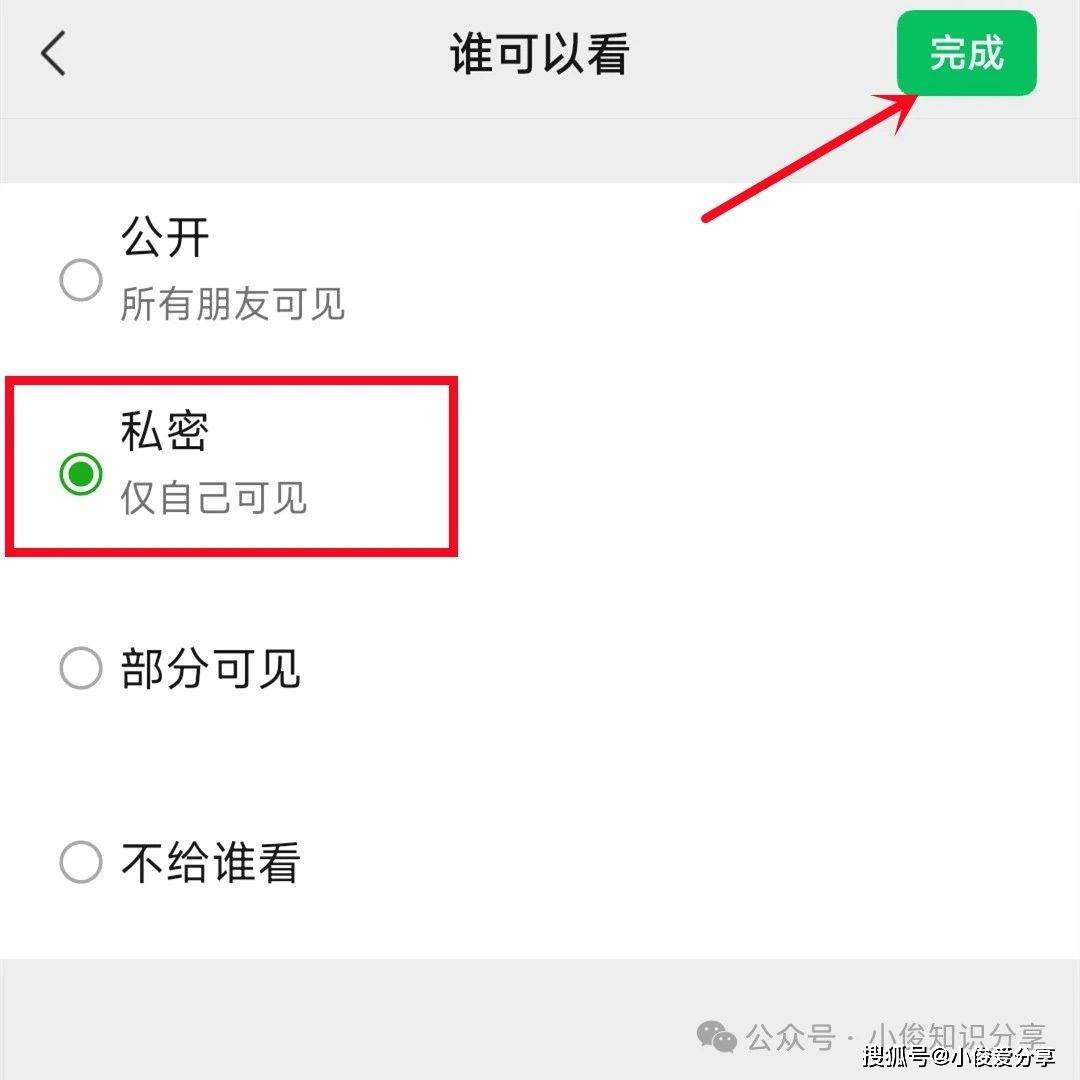The image size is (1080, 1080).
Task: Go back using the top-left arrow
Action: click(x=54, y=53)
